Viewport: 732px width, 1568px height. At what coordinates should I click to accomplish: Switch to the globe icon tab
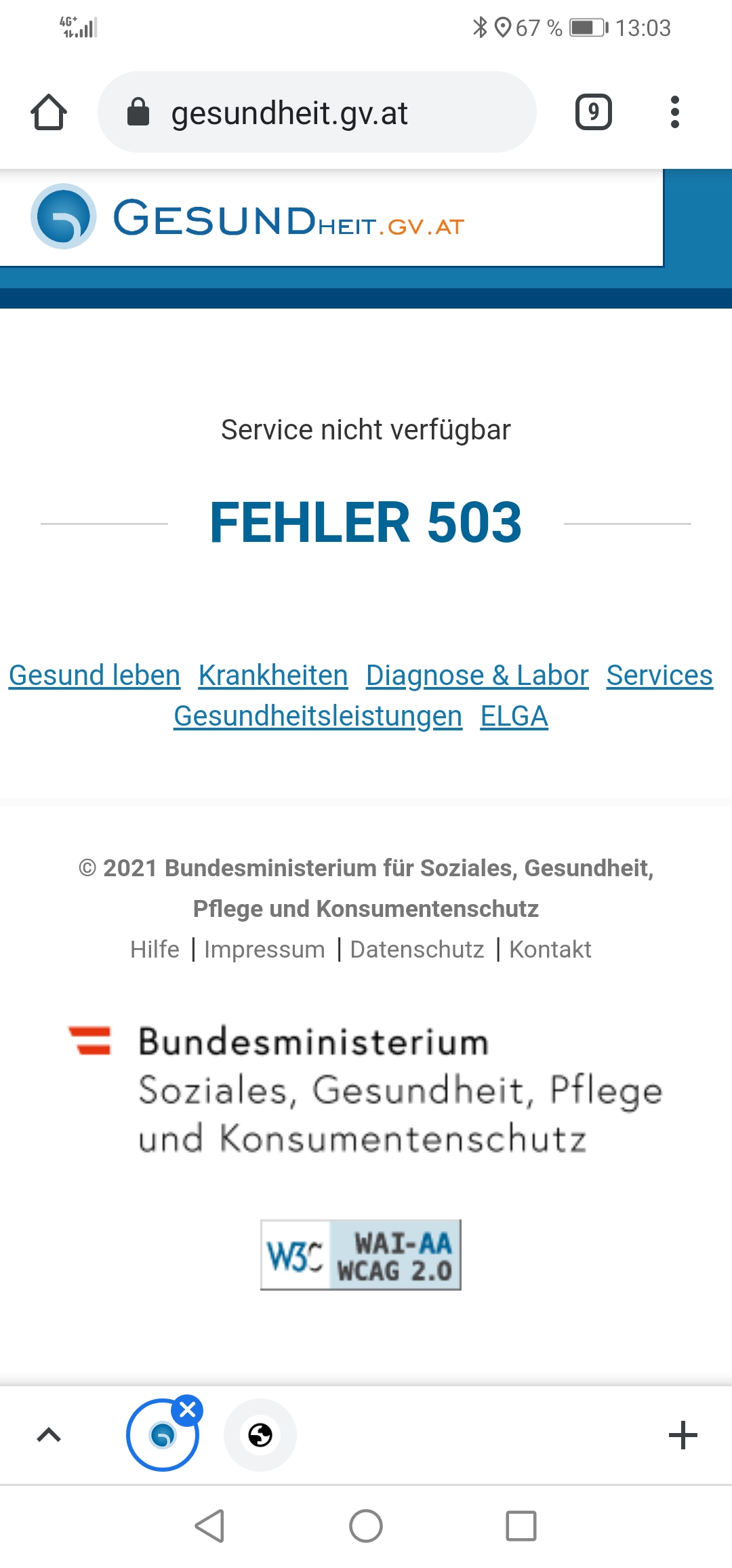pos(260,1435)
